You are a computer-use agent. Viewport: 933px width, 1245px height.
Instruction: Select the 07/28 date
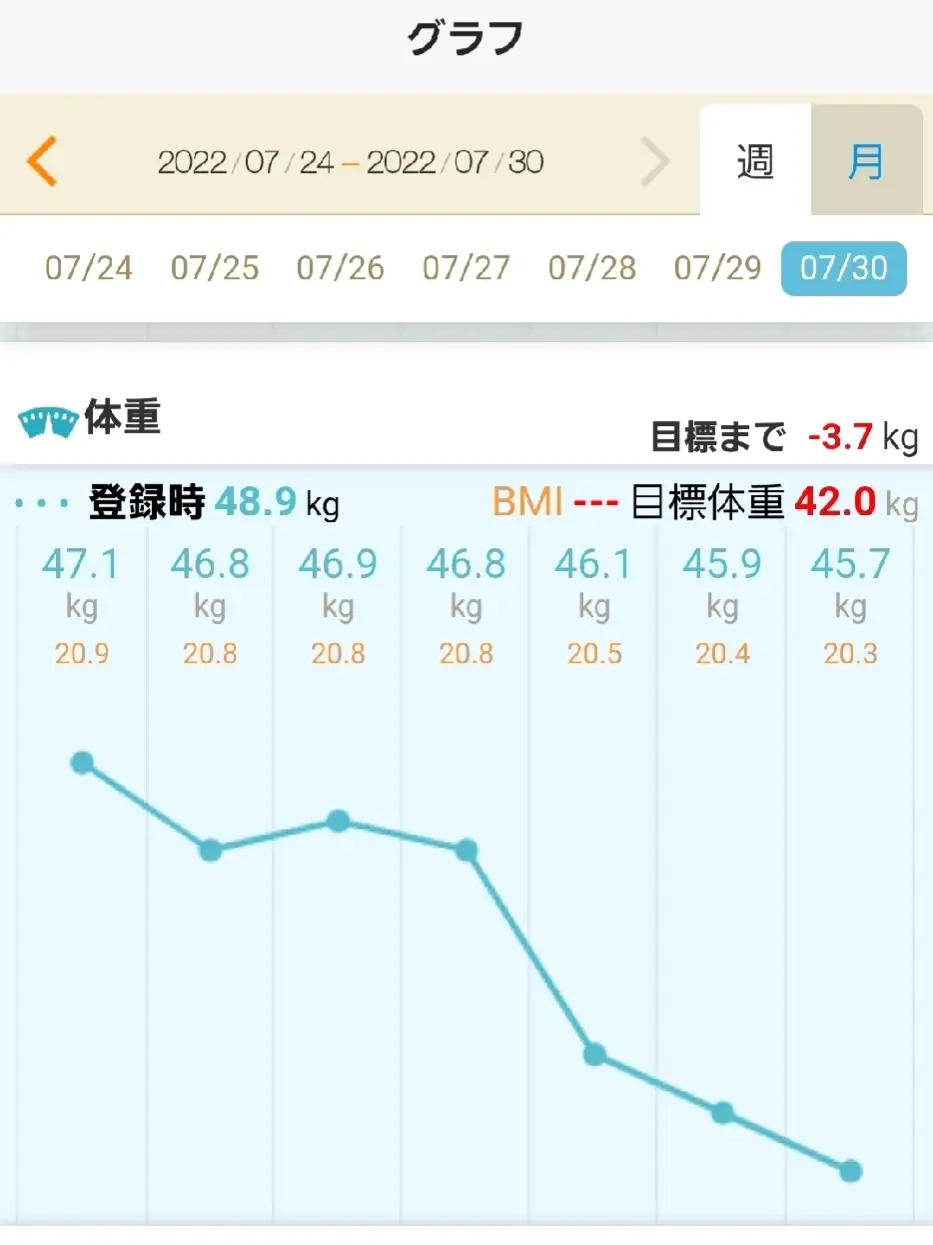point(592,267)
